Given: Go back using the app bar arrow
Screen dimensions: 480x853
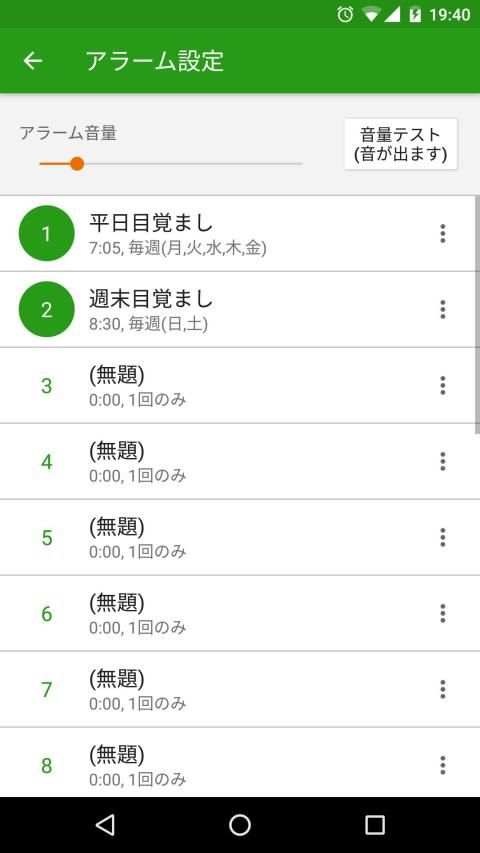Looking at the screenshot, I should coord(33,61).
